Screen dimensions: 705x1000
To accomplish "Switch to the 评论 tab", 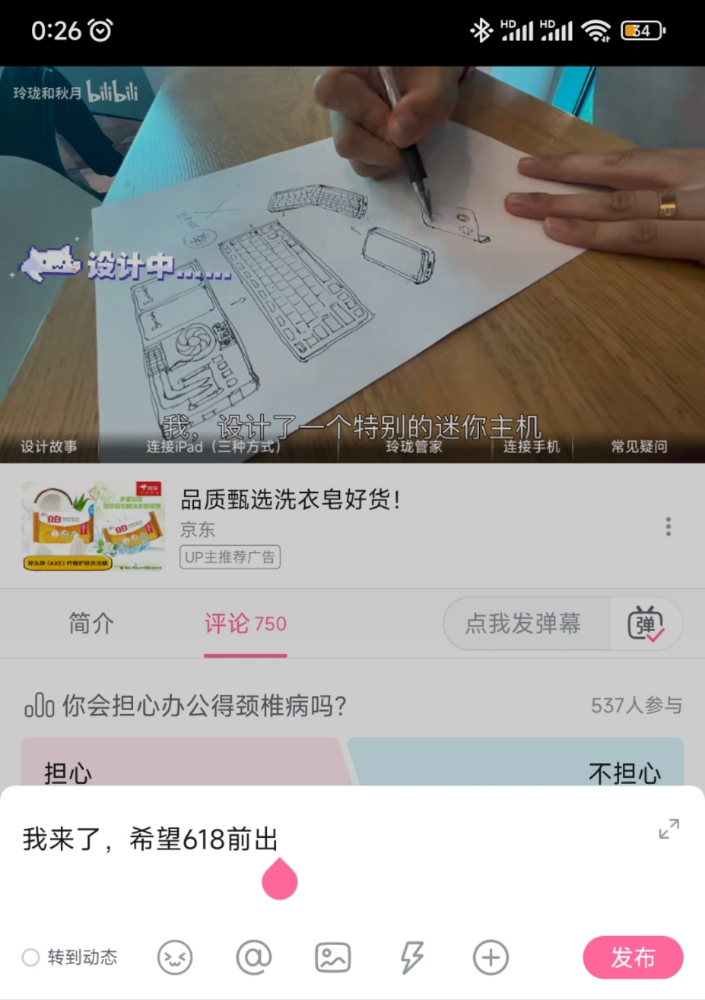I will [245, 624].
